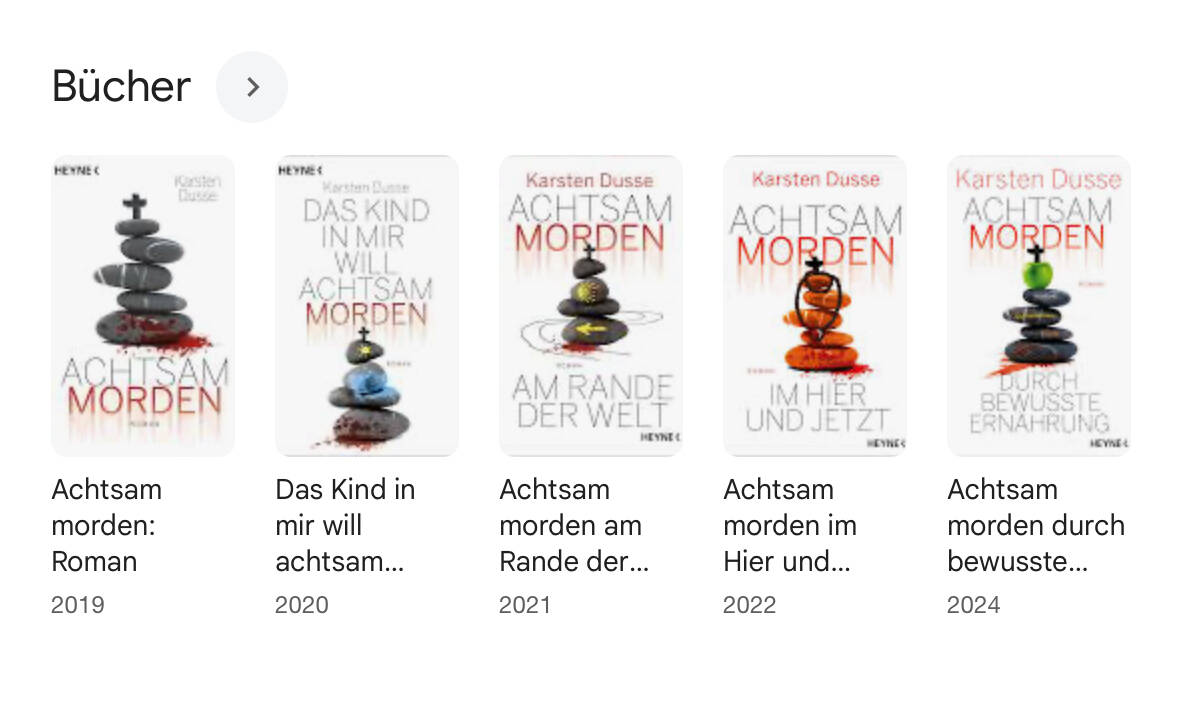The width and height of the screenshot is (1180, 726).
Task: Open Achtsam morden durch bewusste Ernährung
Action: 1039,306
